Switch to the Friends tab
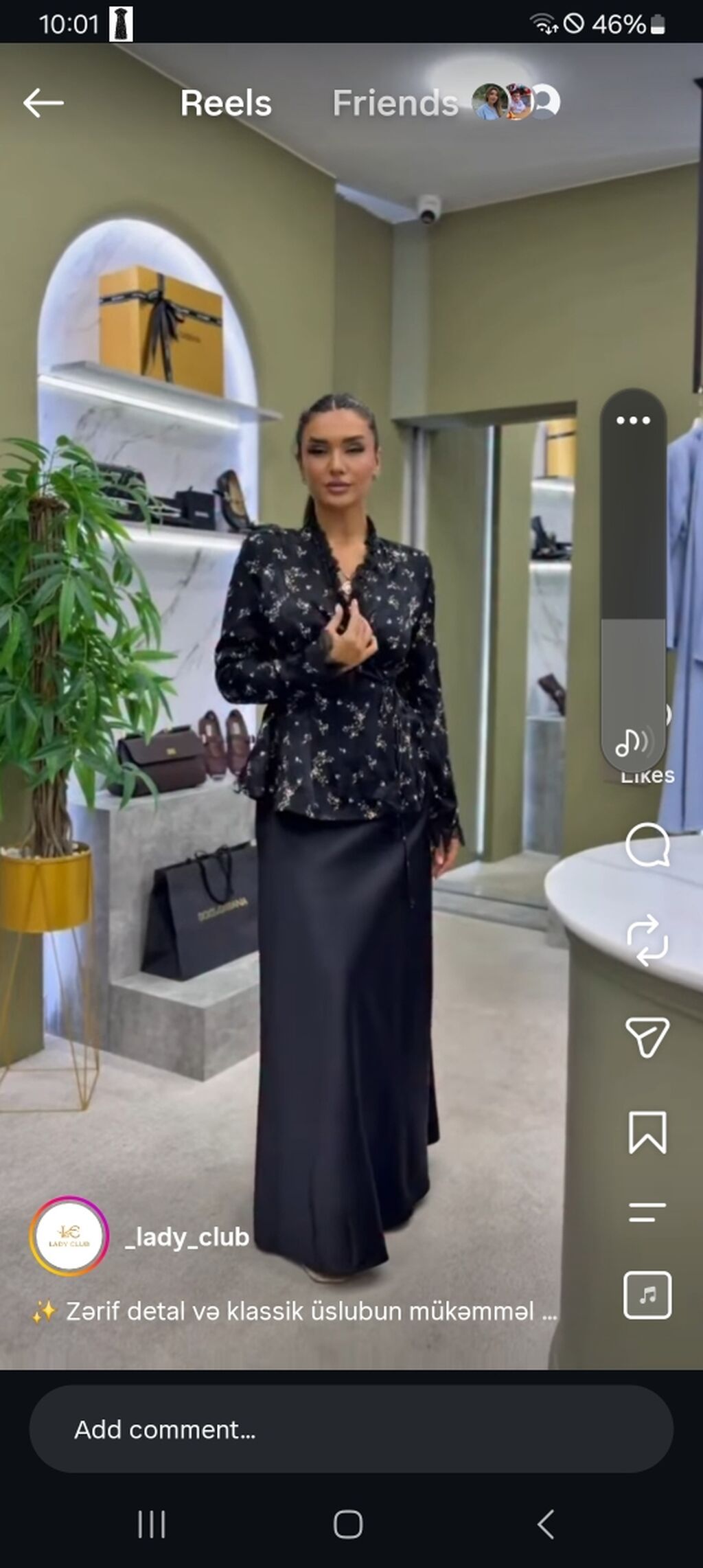This screenshot has width=703, height=1568. point(395,103)
